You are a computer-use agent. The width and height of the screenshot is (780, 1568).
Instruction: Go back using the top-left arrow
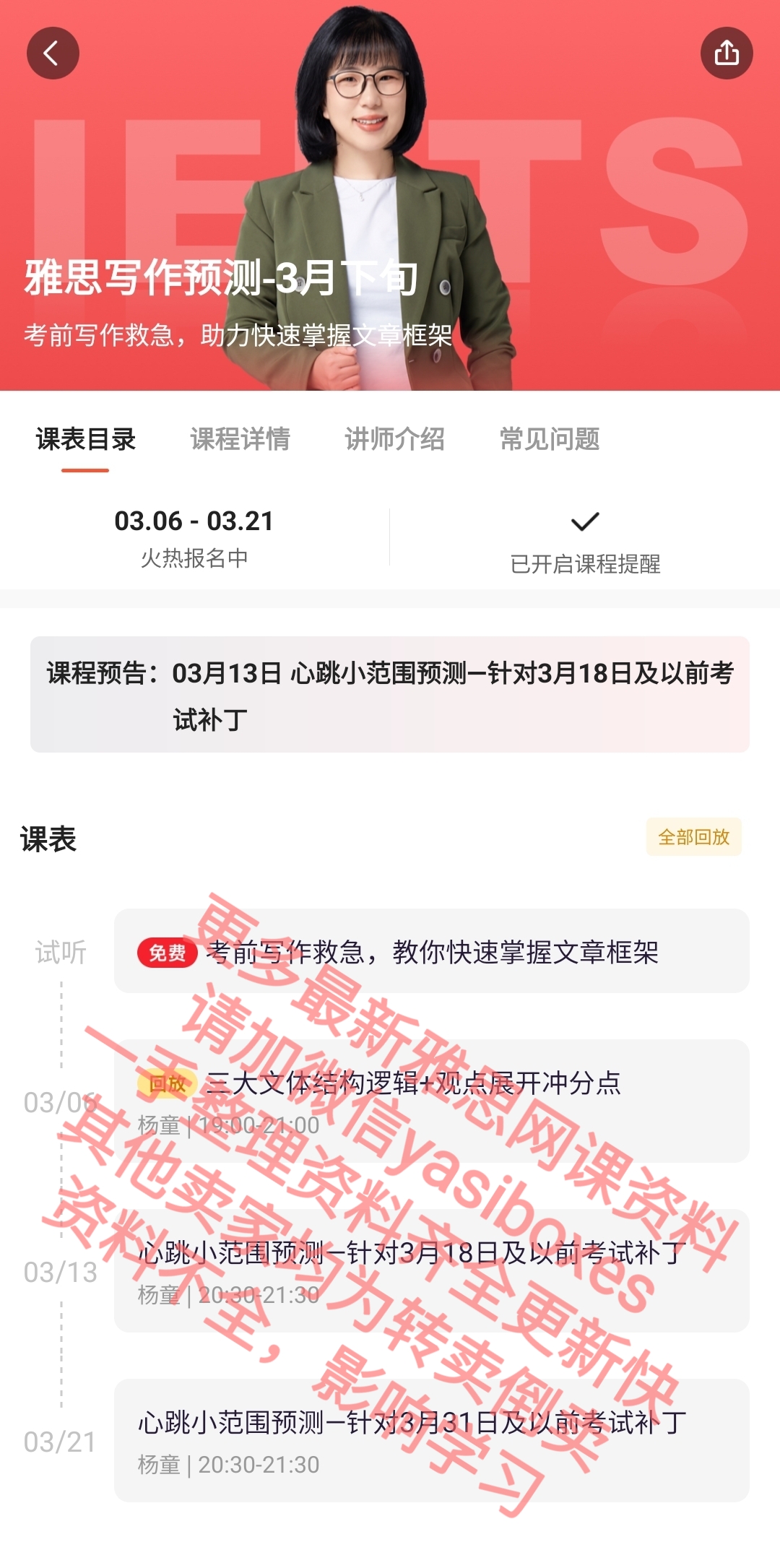53,53
